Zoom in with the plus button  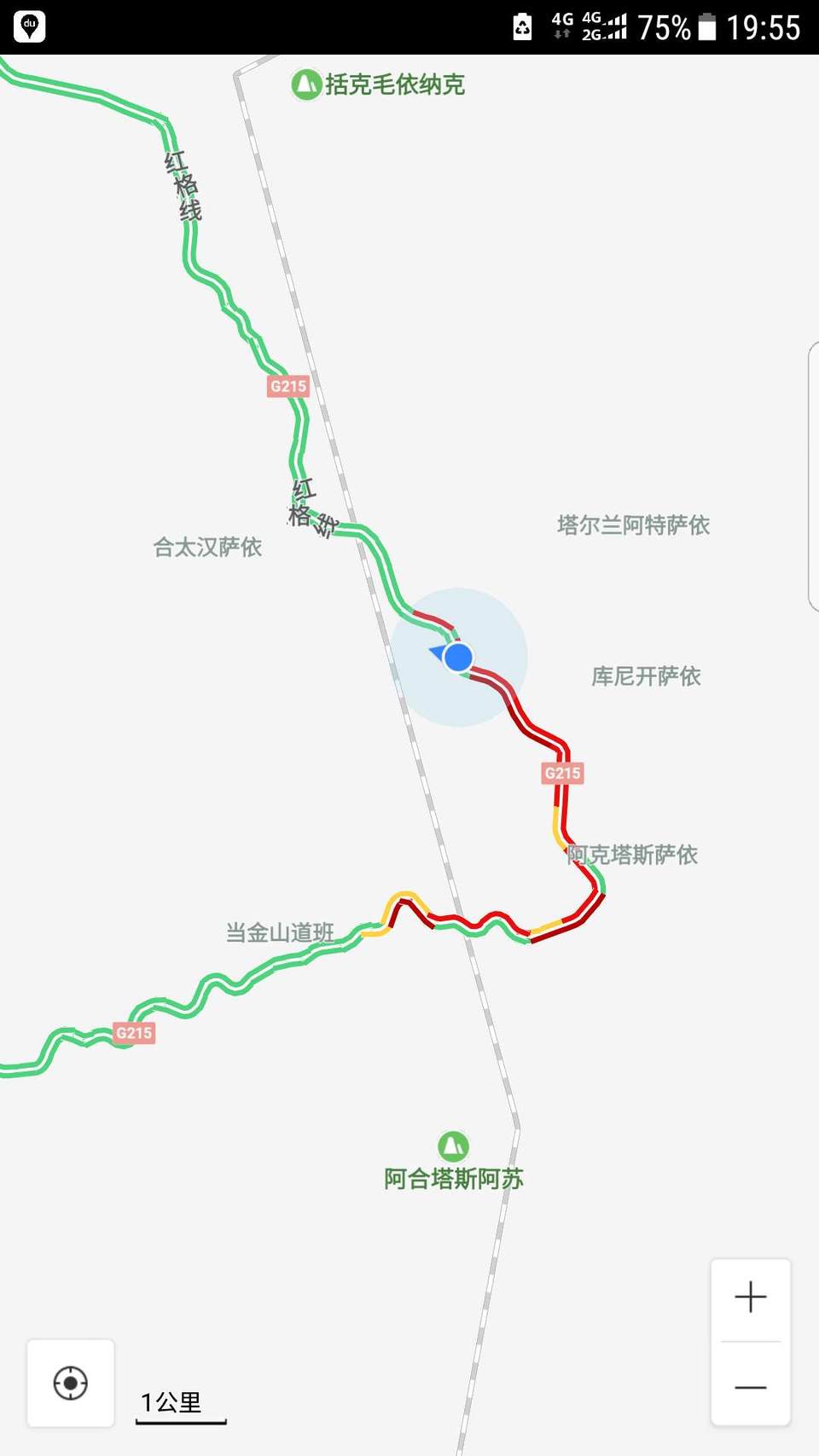[751, 1297]
